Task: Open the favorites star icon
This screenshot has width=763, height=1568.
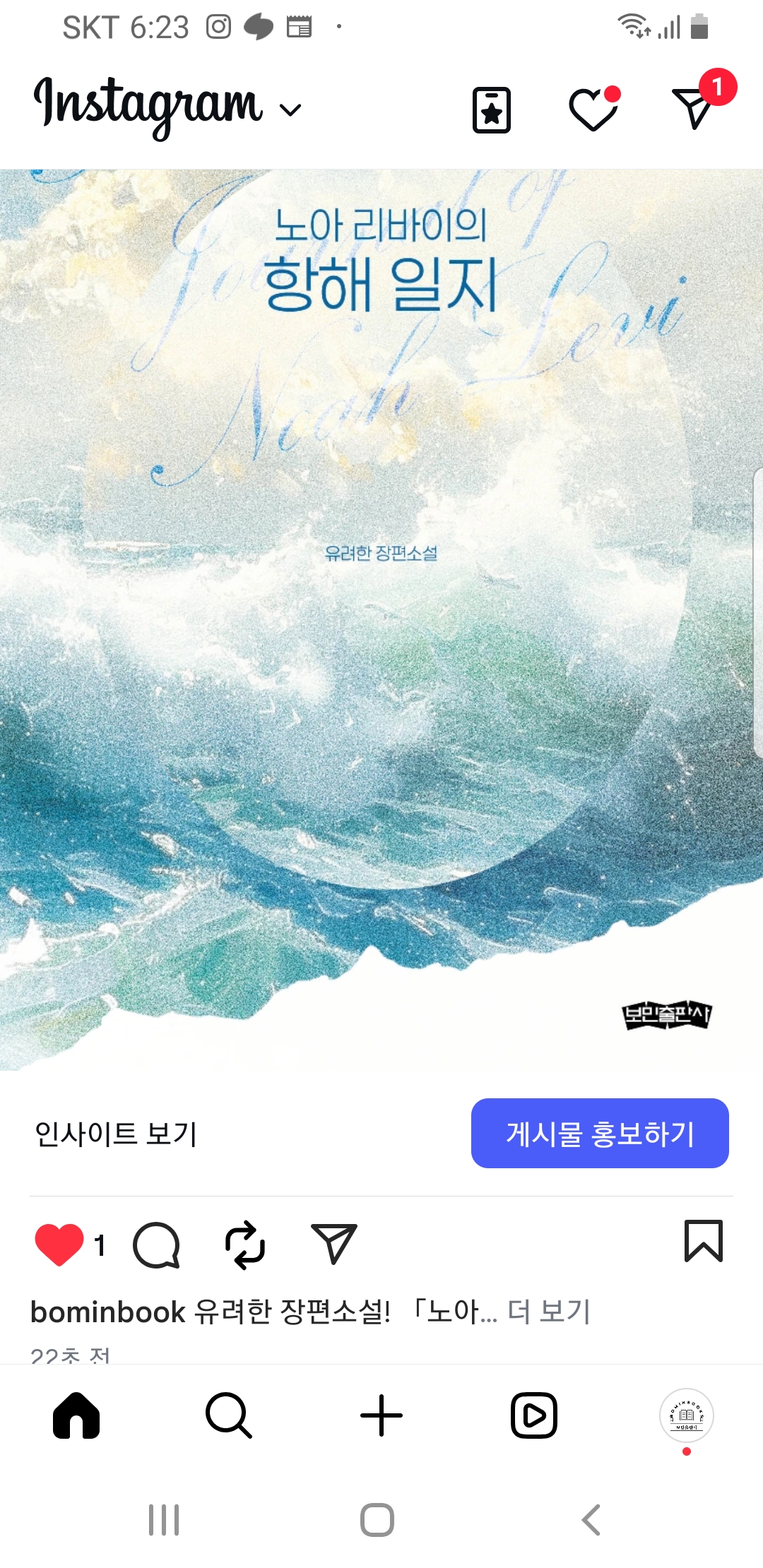Action: [491, 110]
